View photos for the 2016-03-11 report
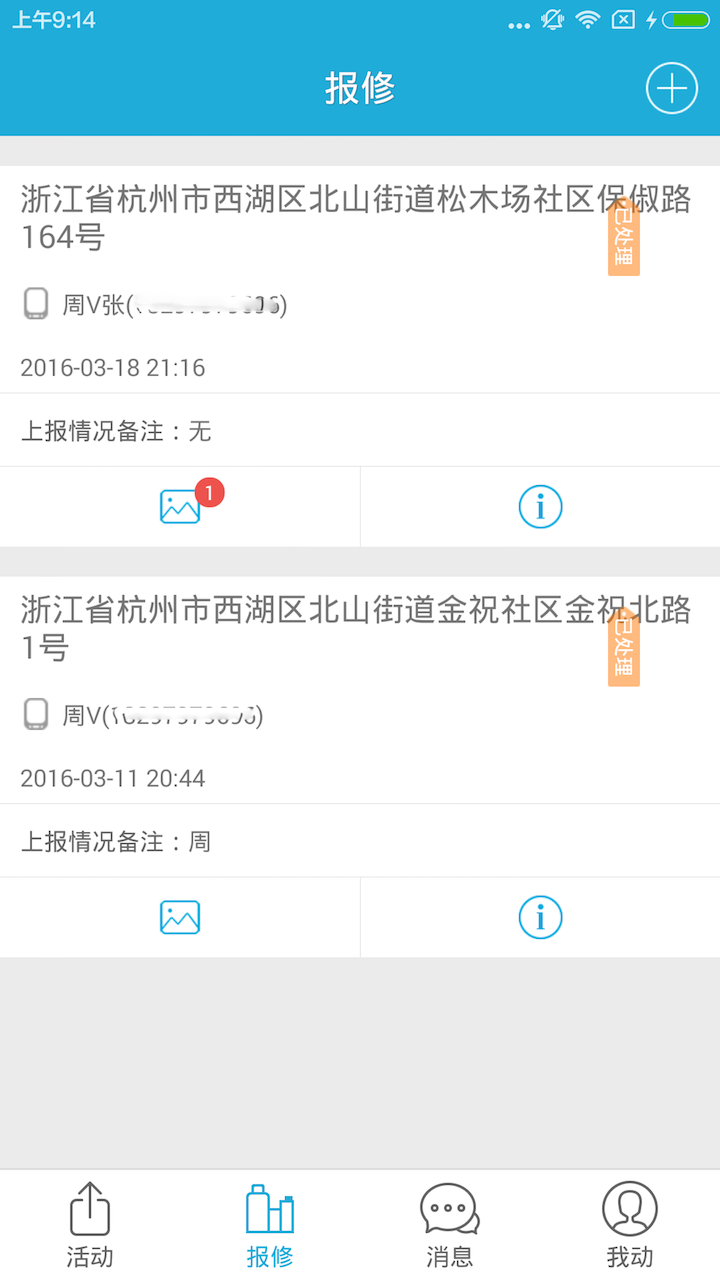Image resolution: width=720 pixels, height=1280 pixels. (180, 917)
